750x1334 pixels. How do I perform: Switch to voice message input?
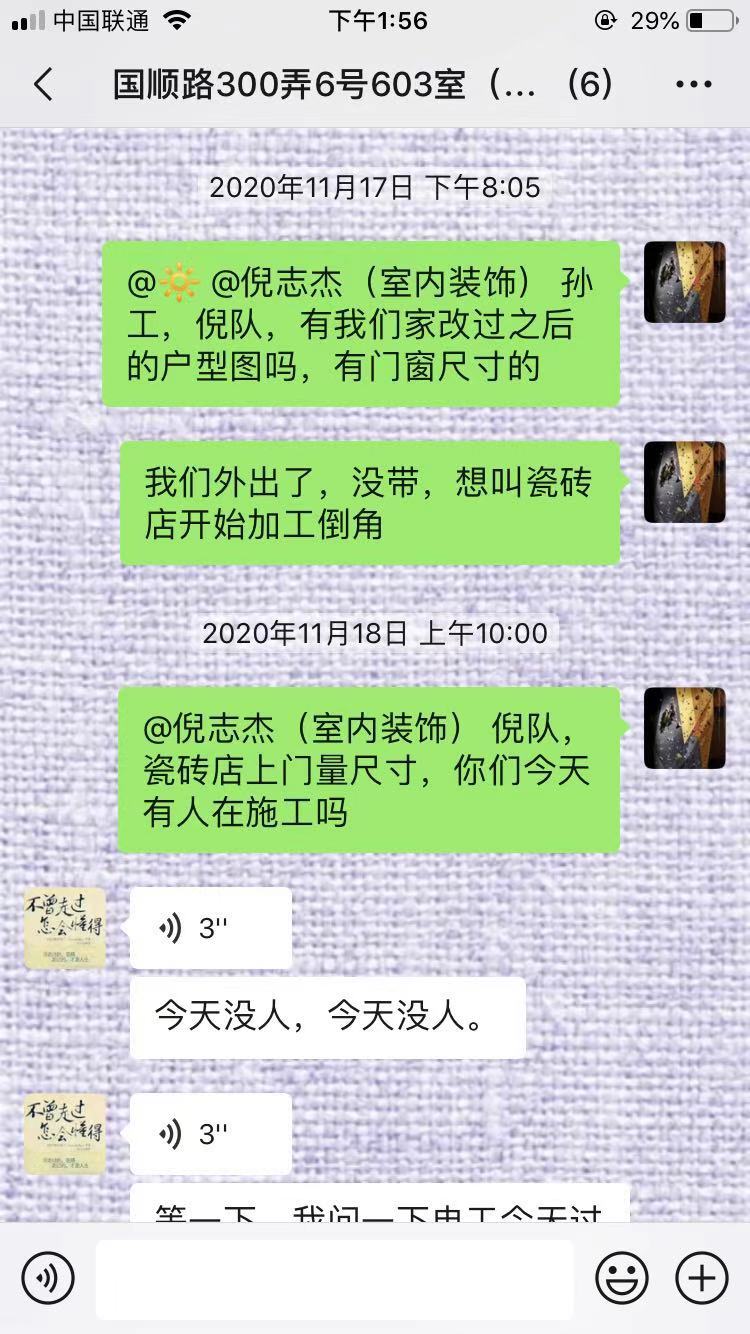tap(48, 1278)
